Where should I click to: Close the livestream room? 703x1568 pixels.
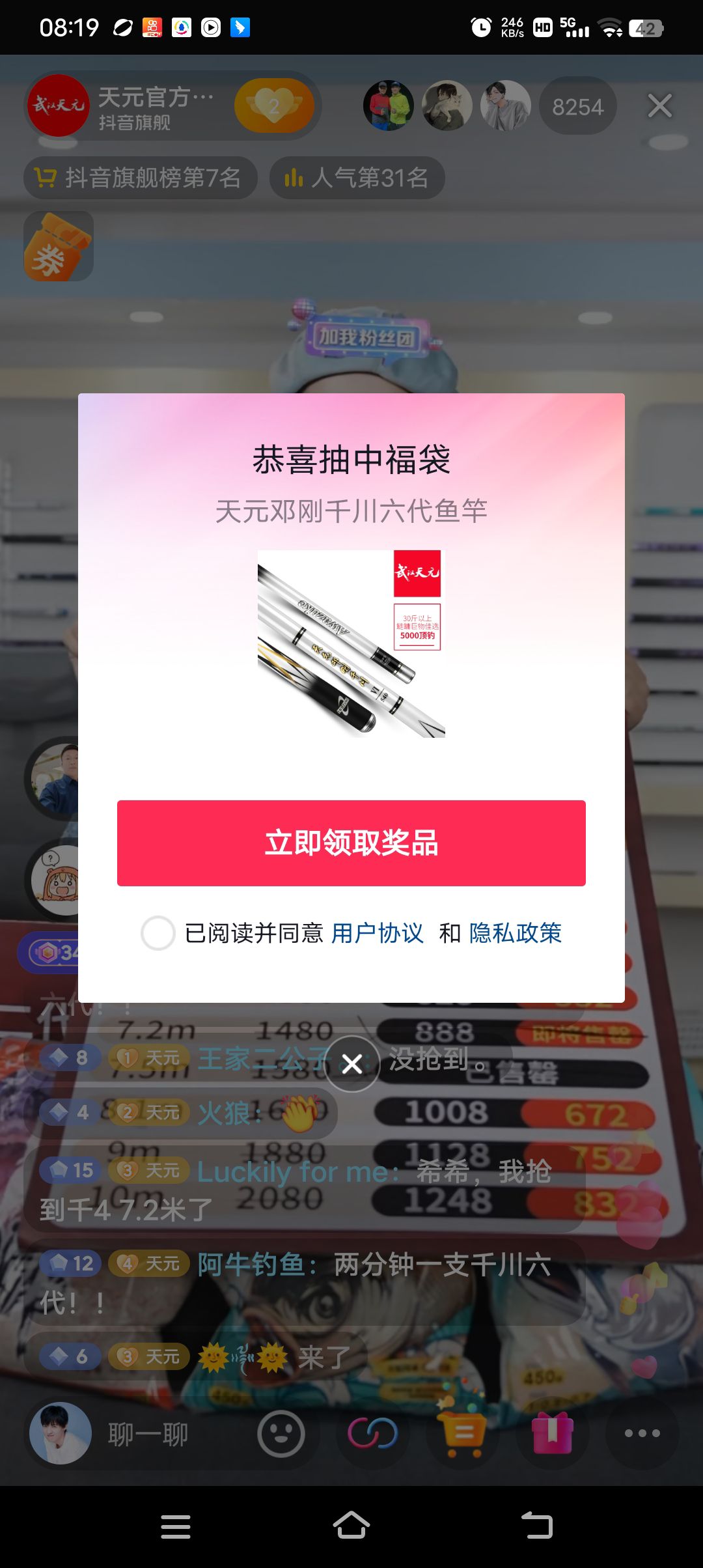(659, 105)
